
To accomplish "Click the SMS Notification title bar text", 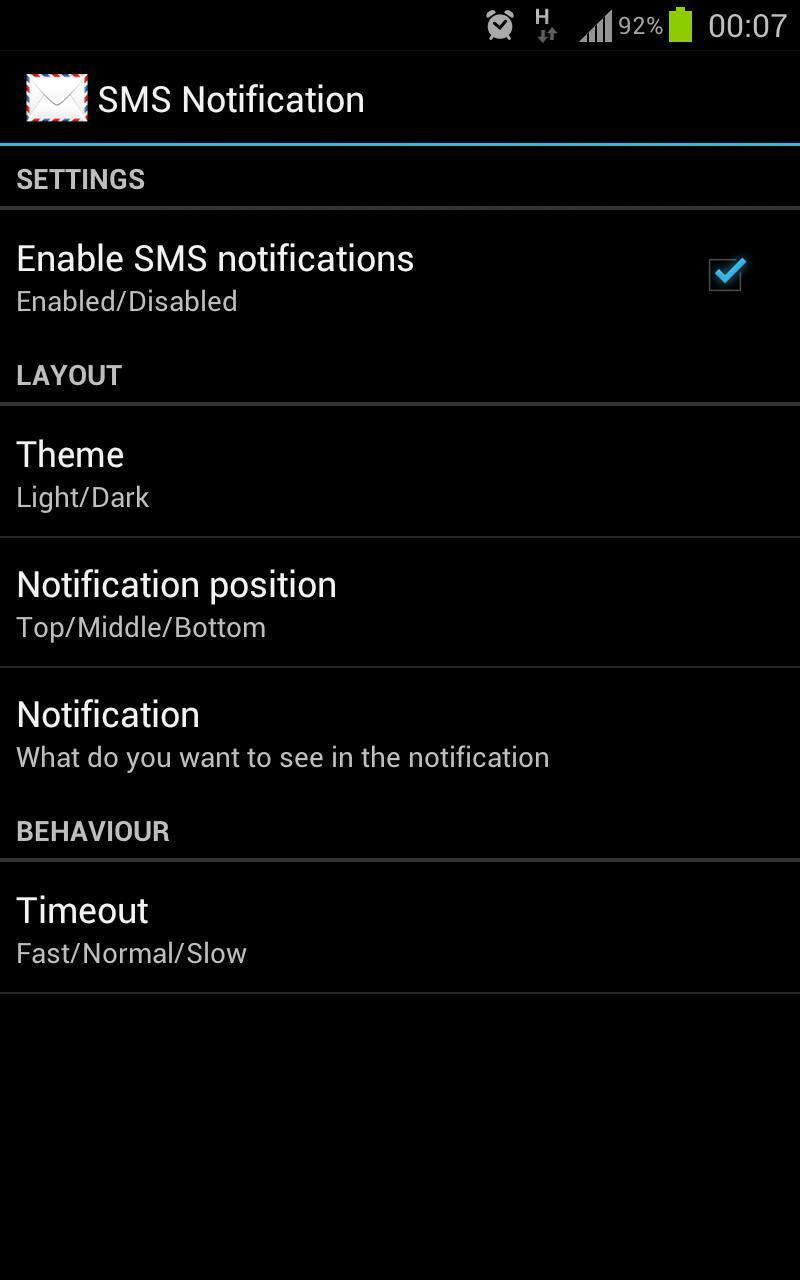I will coord(230,99).
